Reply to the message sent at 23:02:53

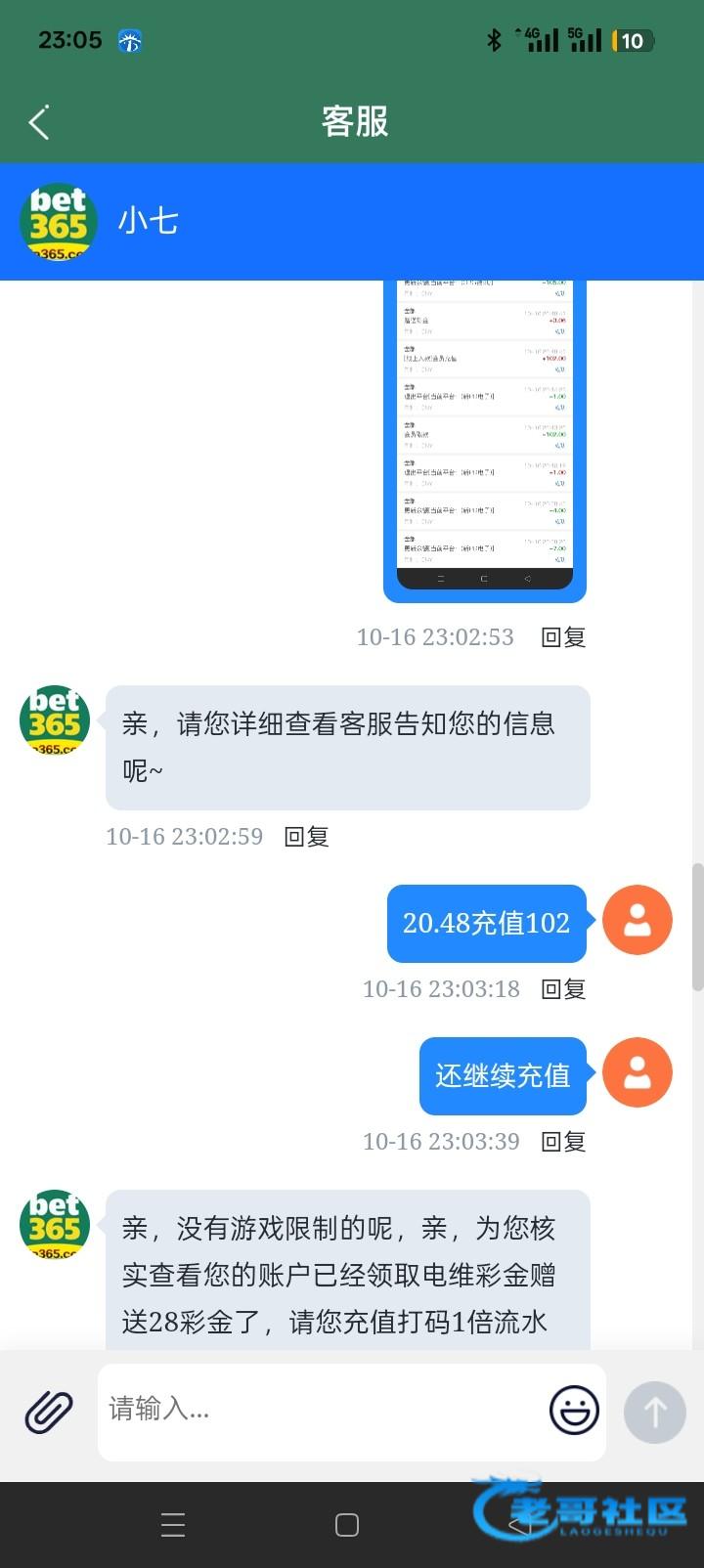tap(563, 637)
